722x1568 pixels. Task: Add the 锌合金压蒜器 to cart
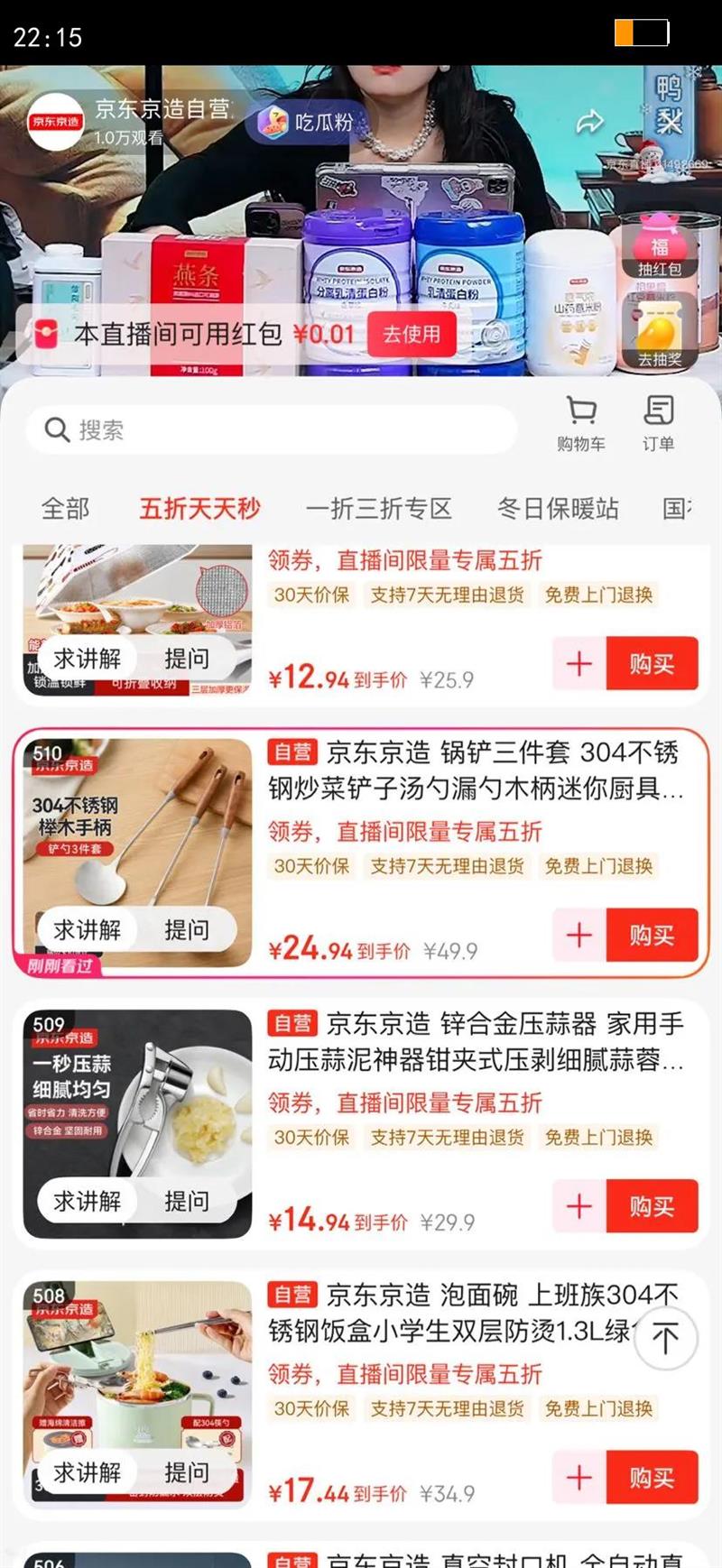click(579, 1206)
